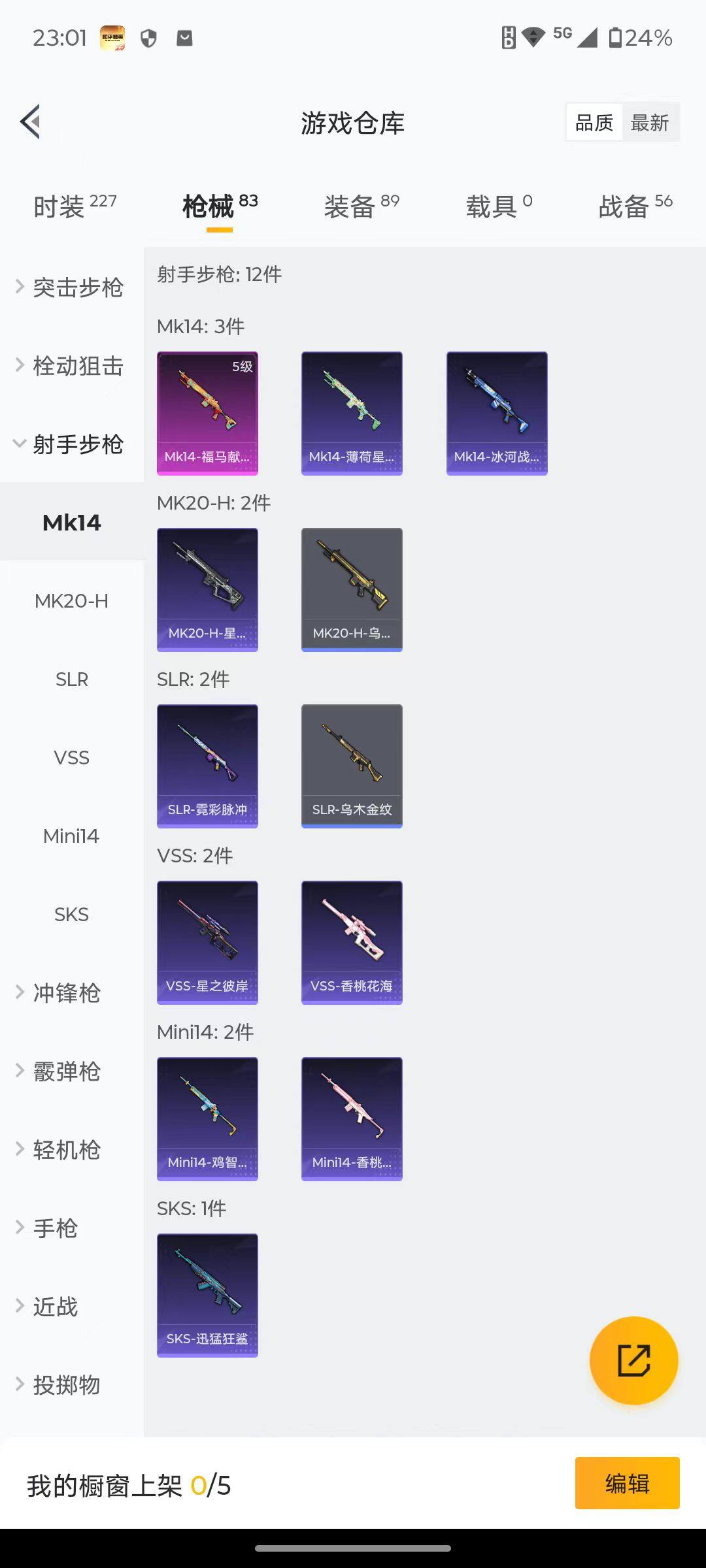Switch to the 装备 tab
Image resolution: width=706 pixels, height=1568 pixels.
361,206
